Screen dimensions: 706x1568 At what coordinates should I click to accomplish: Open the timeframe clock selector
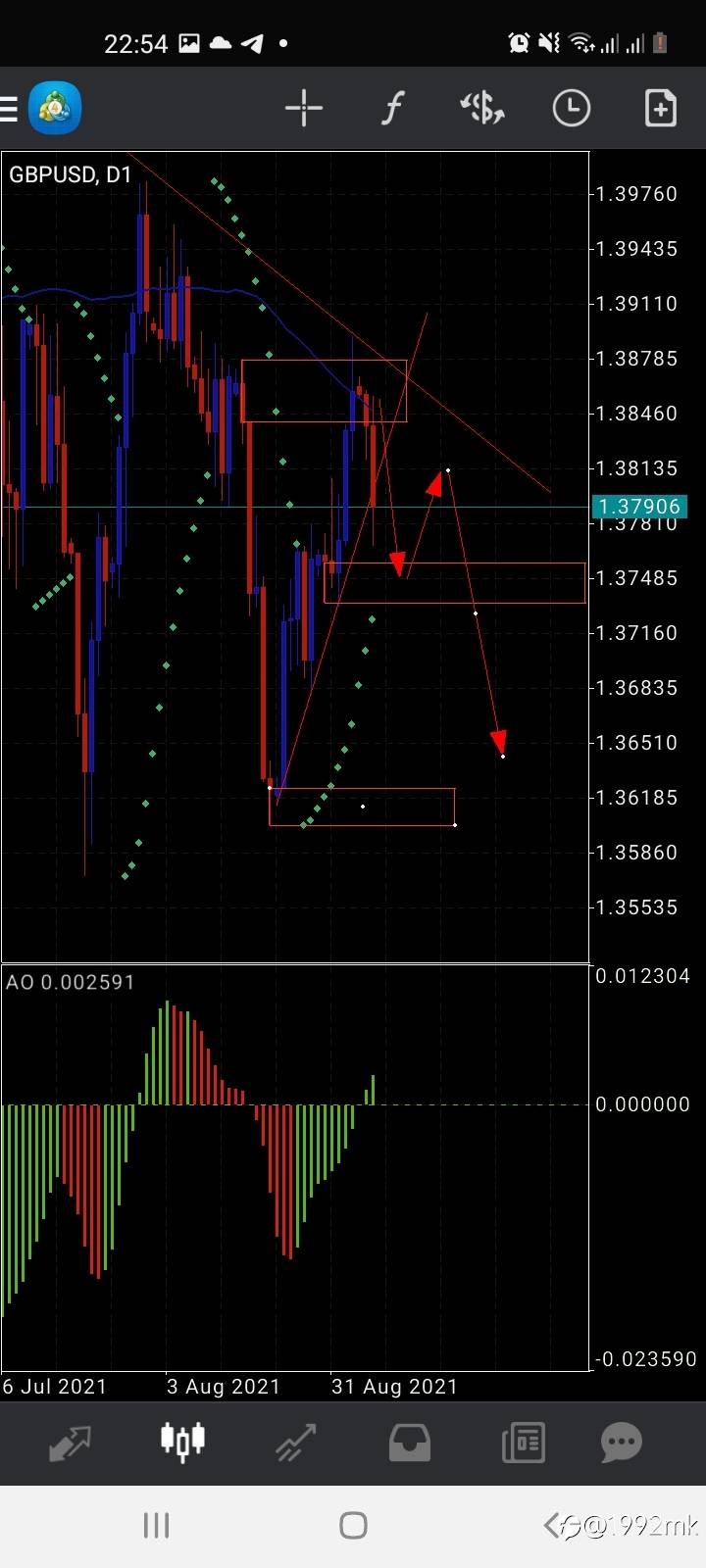572,108
